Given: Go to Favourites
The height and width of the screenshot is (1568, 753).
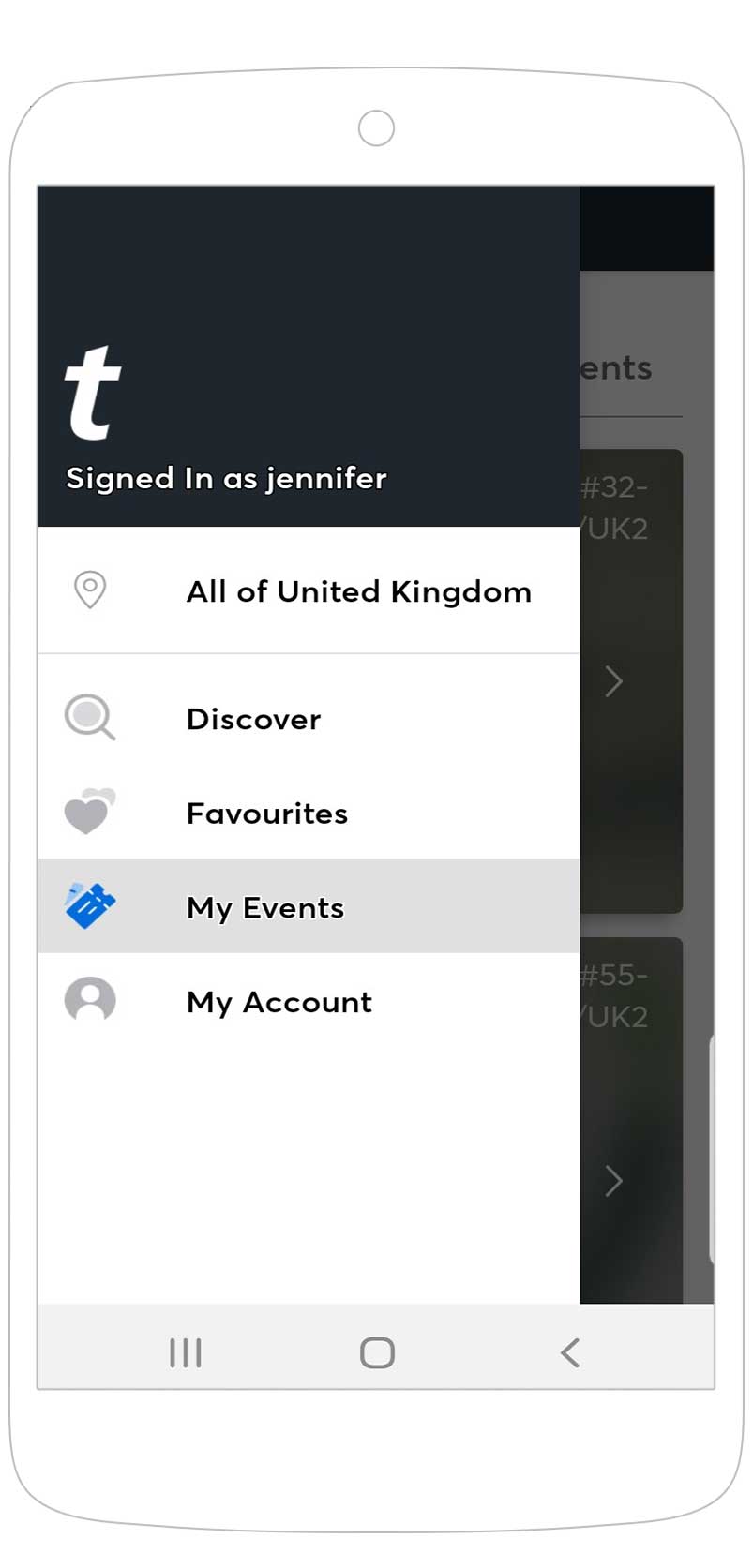Looking at the screenshot, I should tap(309, 813).
